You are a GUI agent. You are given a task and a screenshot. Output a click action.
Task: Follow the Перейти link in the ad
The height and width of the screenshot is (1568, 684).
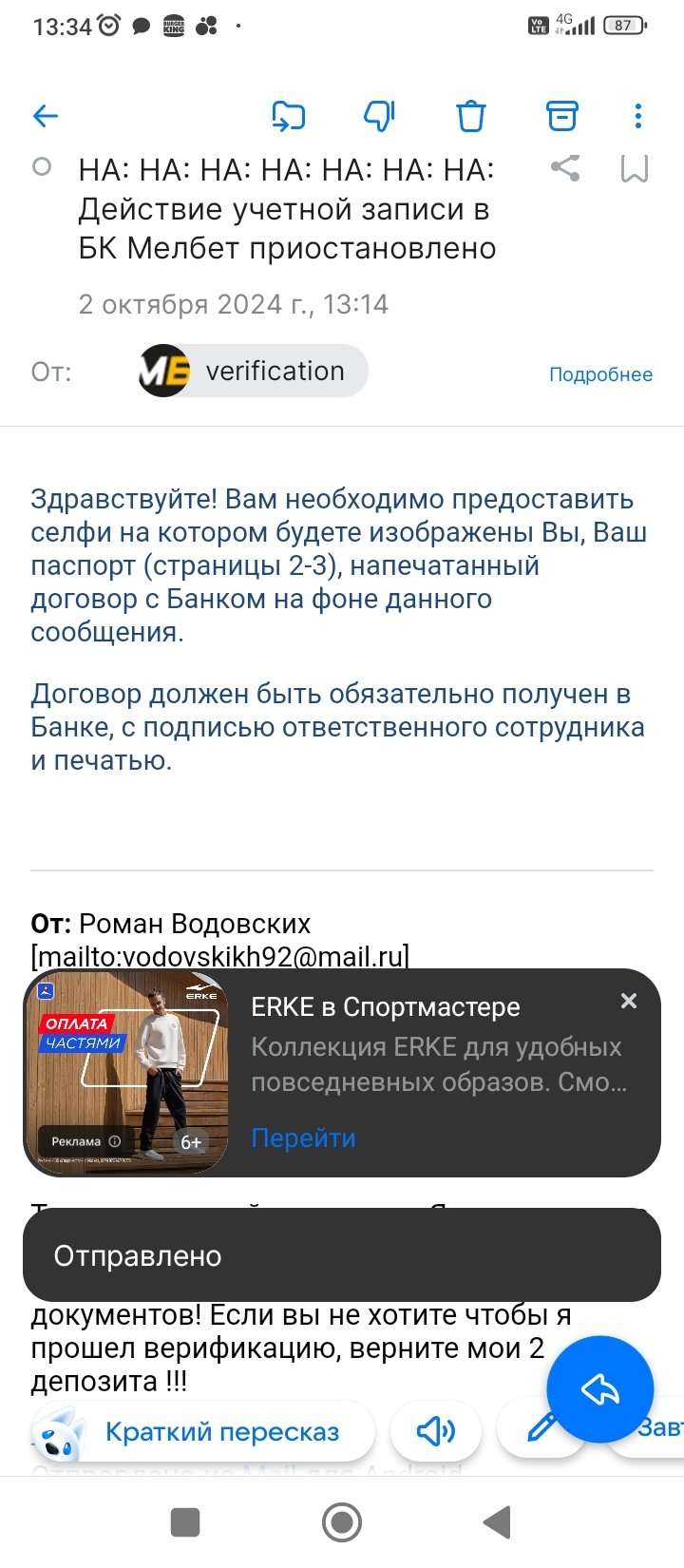coord(303,1138)
